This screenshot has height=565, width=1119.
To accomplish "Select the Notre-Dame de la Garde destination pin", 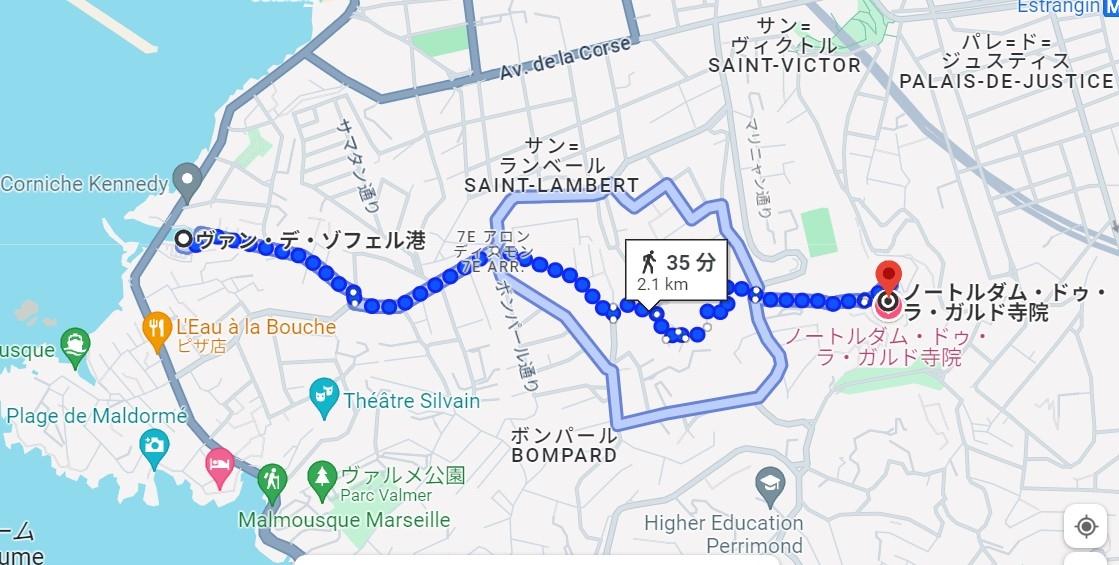I will point(888,278).
